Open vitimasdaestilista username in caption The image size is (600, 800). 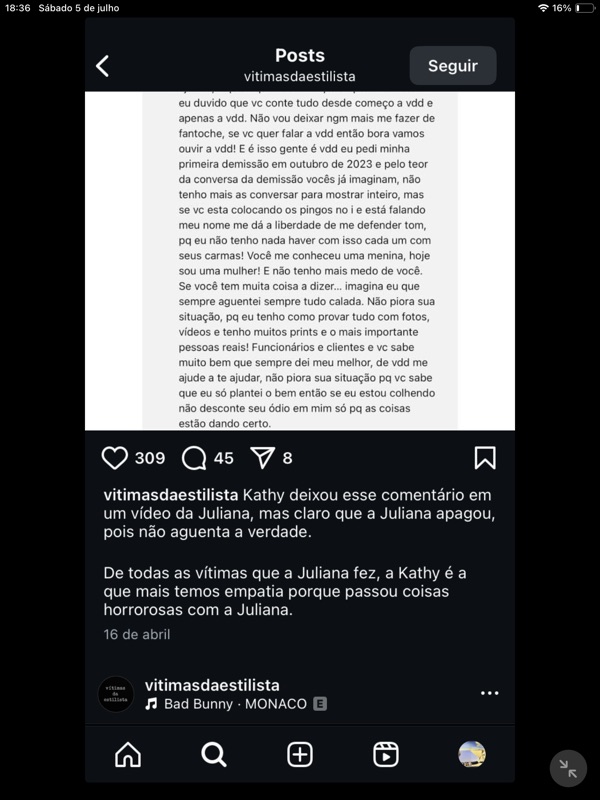click(x=170, y=495)
